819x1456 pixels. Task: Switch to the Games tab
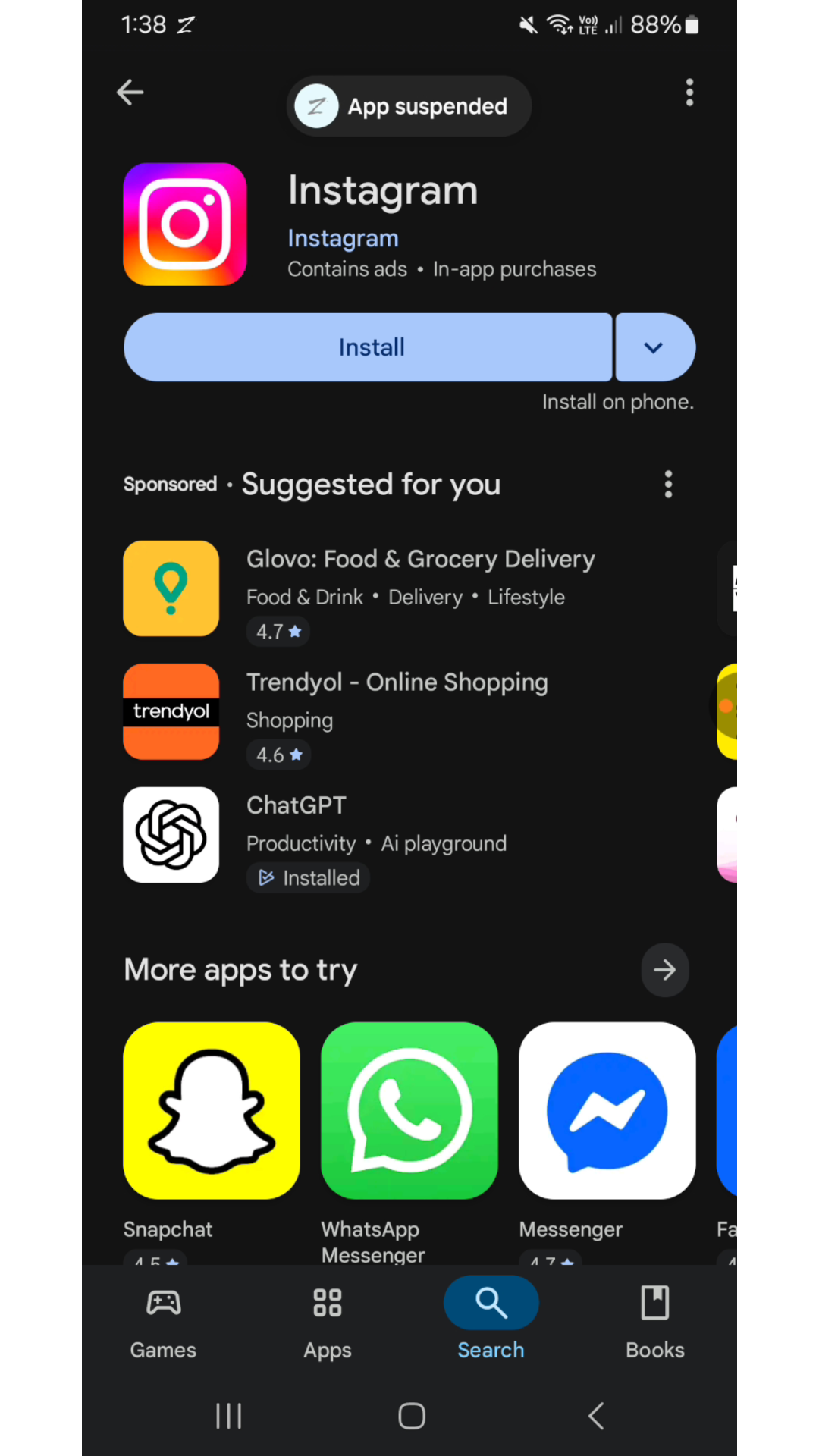pos(163,1319)
